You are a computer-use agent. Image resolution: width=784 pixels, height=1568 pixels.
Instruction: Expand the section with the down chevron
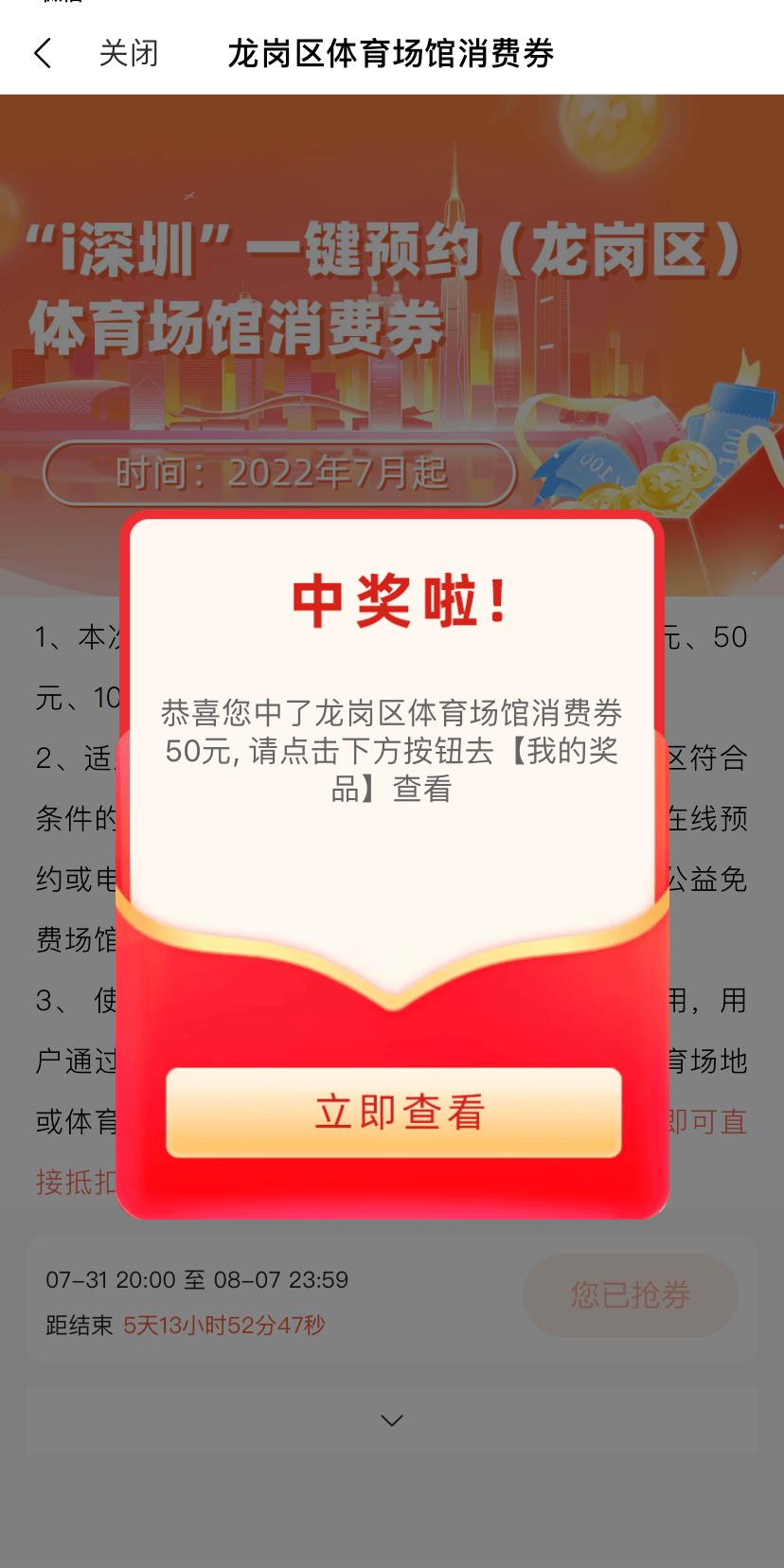coord(392,1420)
